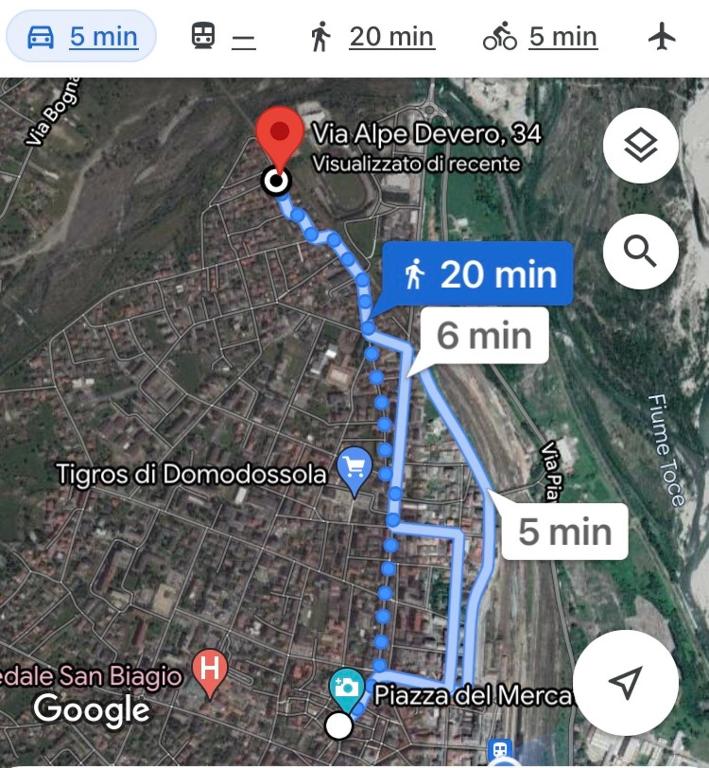Switch to the flights tab
Image resolution: width=709 pixels, height=768 pixels.
pos(662,38)
